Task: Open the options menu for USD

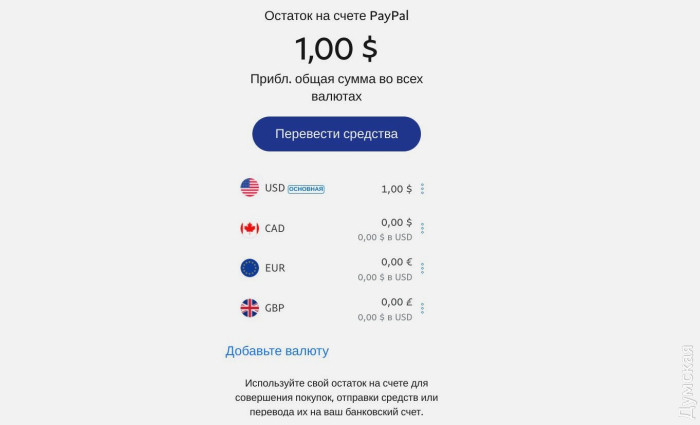Action: coord(423,189)
